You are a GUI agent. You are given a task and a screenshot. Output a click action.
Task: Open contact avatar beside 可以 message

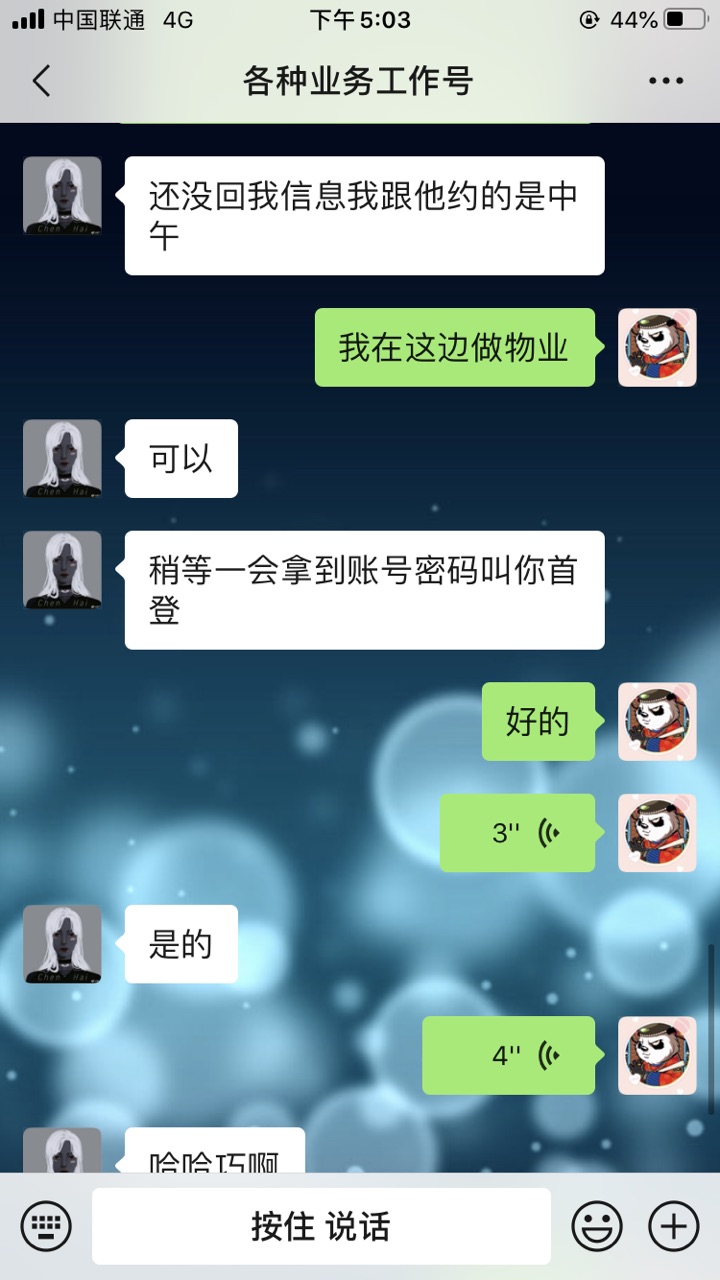tap(62, 458)
